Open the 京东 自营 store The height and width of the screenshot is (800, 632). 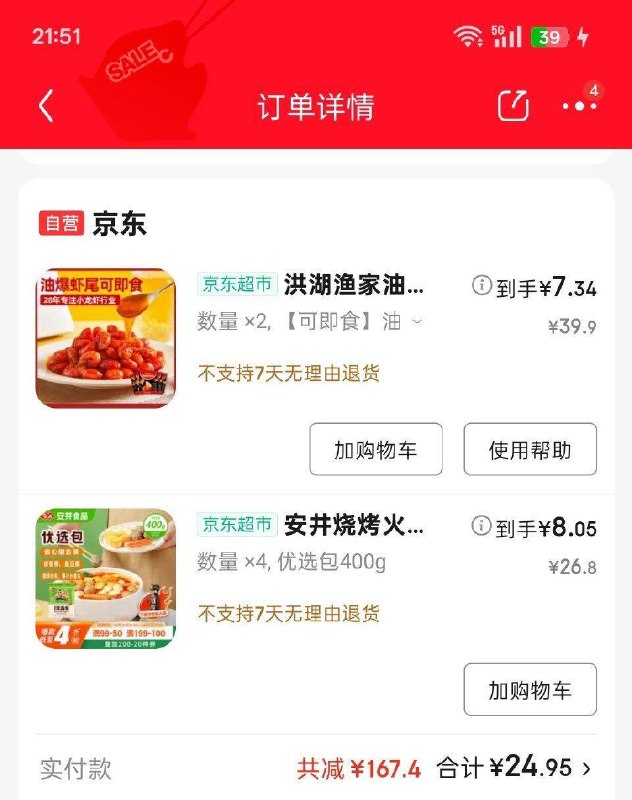coord(93,223)
